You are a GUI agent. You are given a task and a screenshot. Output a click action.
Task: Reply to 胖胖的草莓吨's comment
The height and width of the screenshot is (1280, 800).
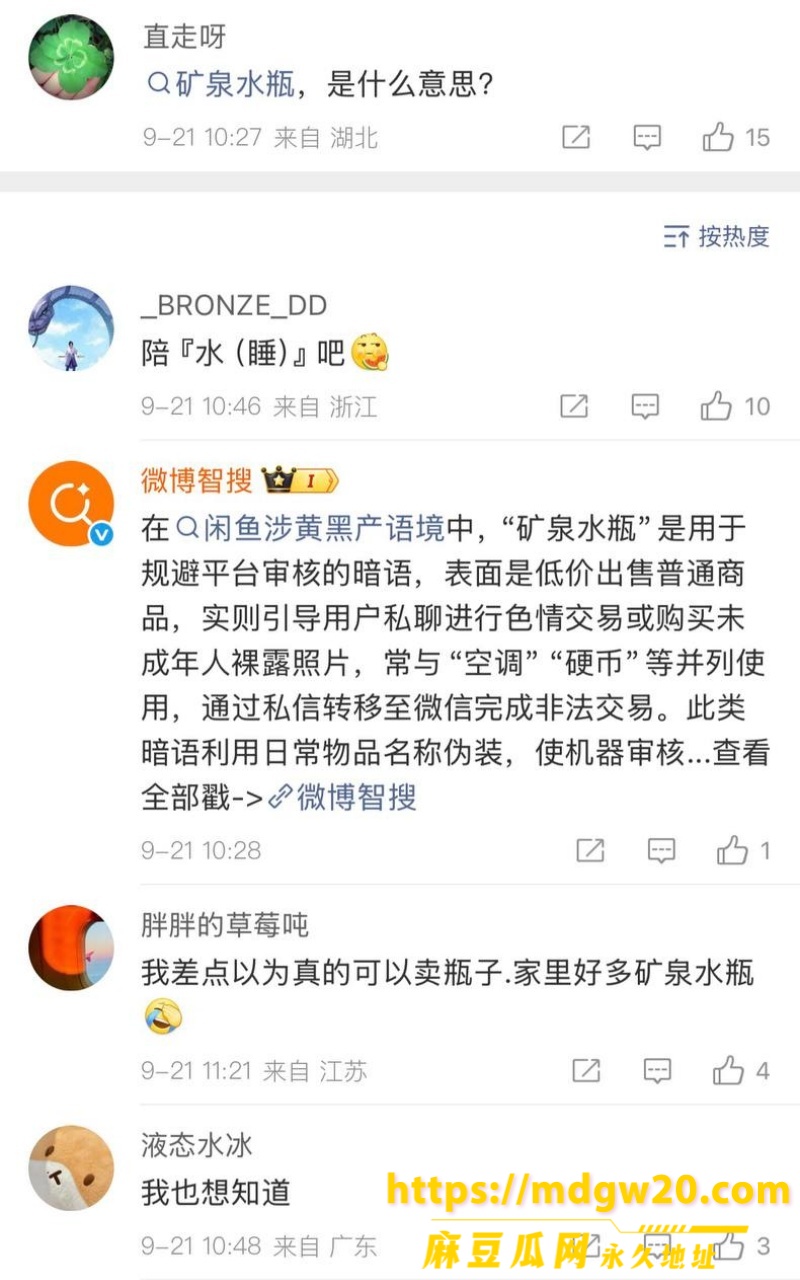[657, 1071]
